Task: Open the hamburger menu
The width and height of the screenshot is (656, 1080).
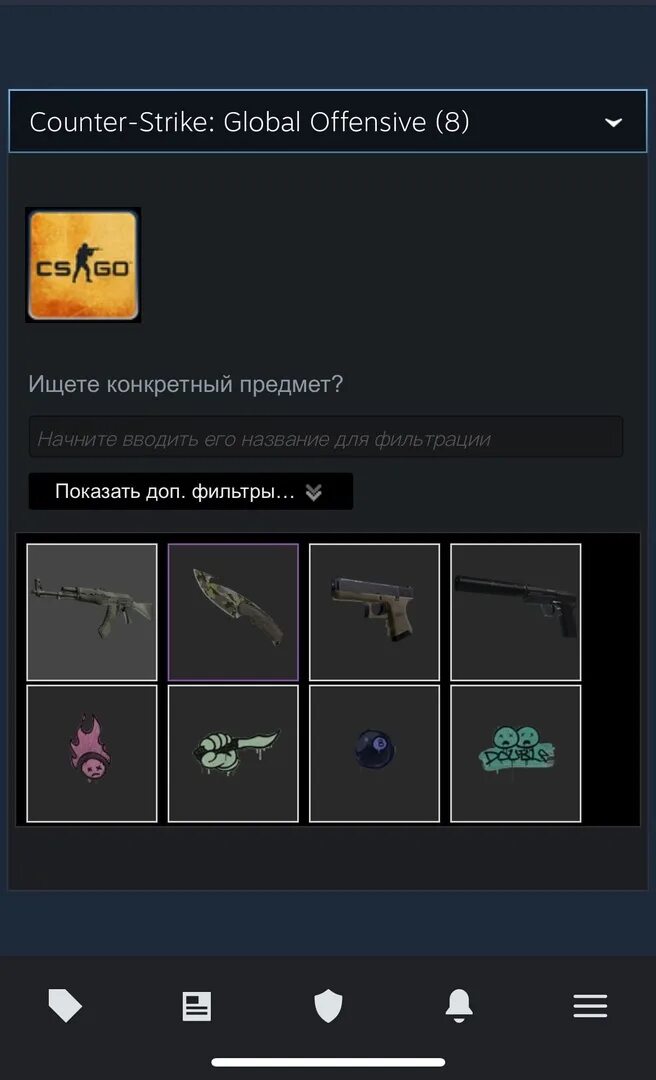Action: click(x=591, y=1006)
